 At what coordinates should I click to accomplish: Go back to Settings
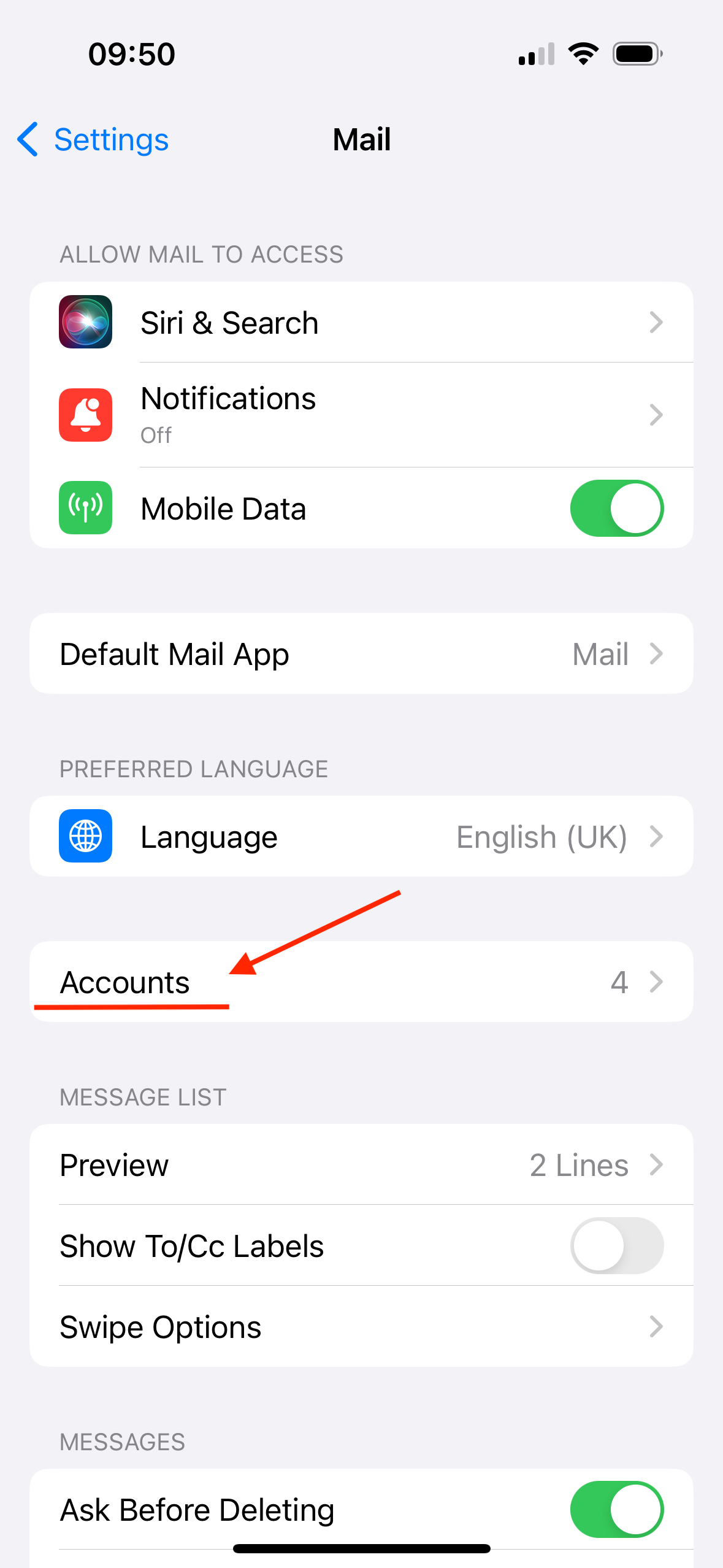pyautogui.click(x=93, y=140)
